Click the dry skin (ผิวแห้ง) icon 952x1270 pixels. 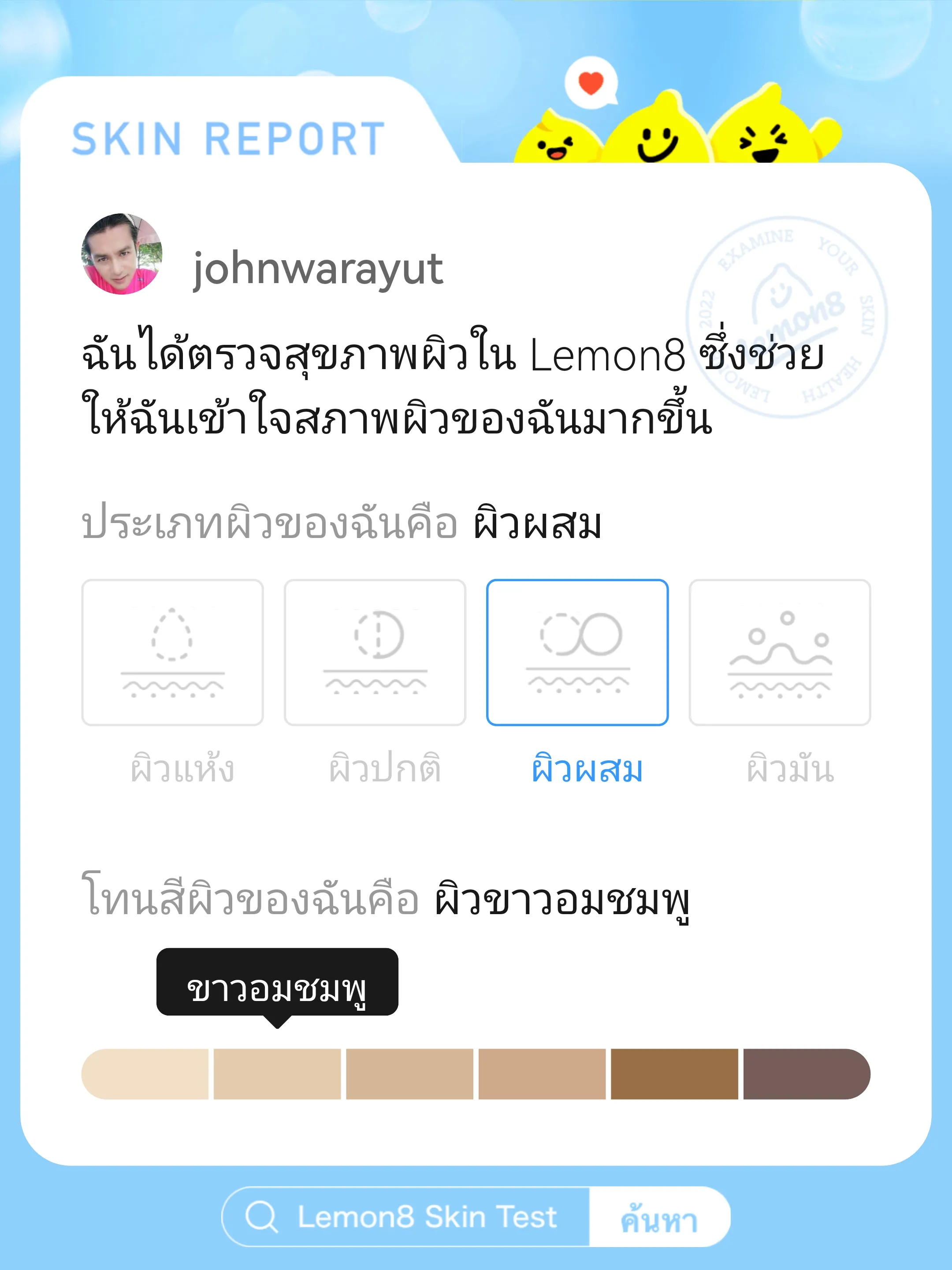173,652
